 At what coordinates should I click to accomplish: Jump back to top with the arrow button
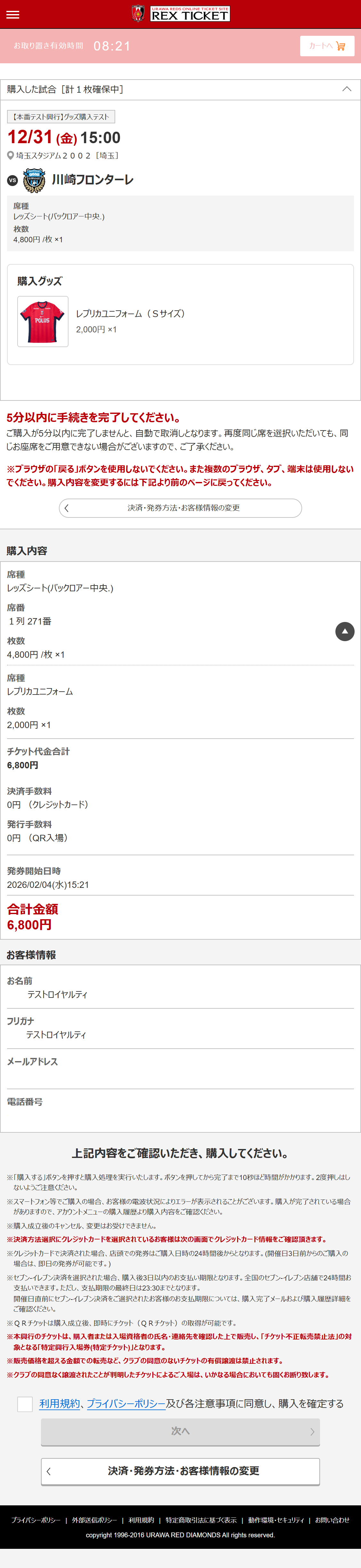click(345, 632)
